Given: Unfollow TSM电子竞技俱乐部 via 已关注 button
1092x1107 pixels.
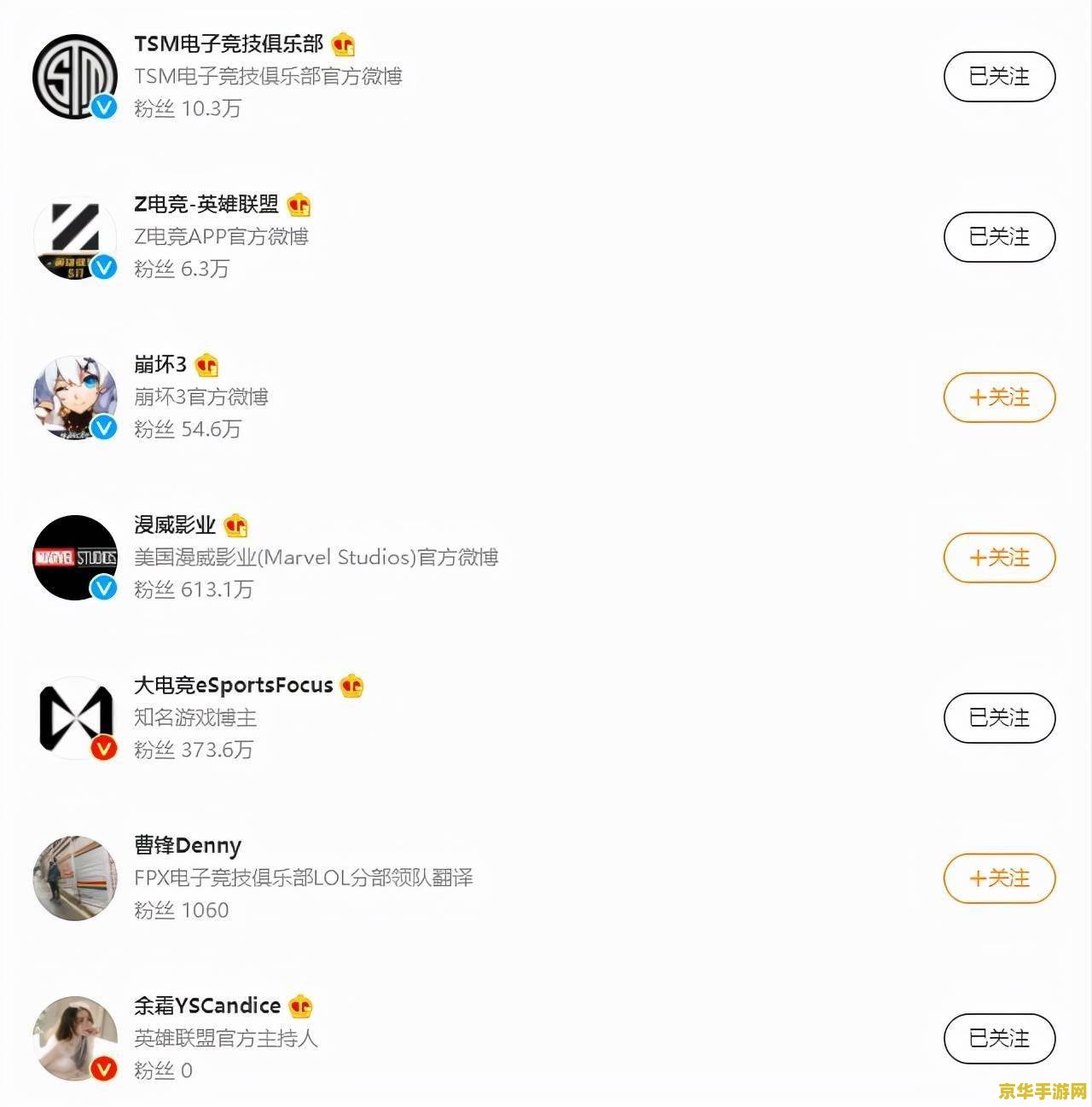Looking at the screenshot, I should (x=999, y=77).
